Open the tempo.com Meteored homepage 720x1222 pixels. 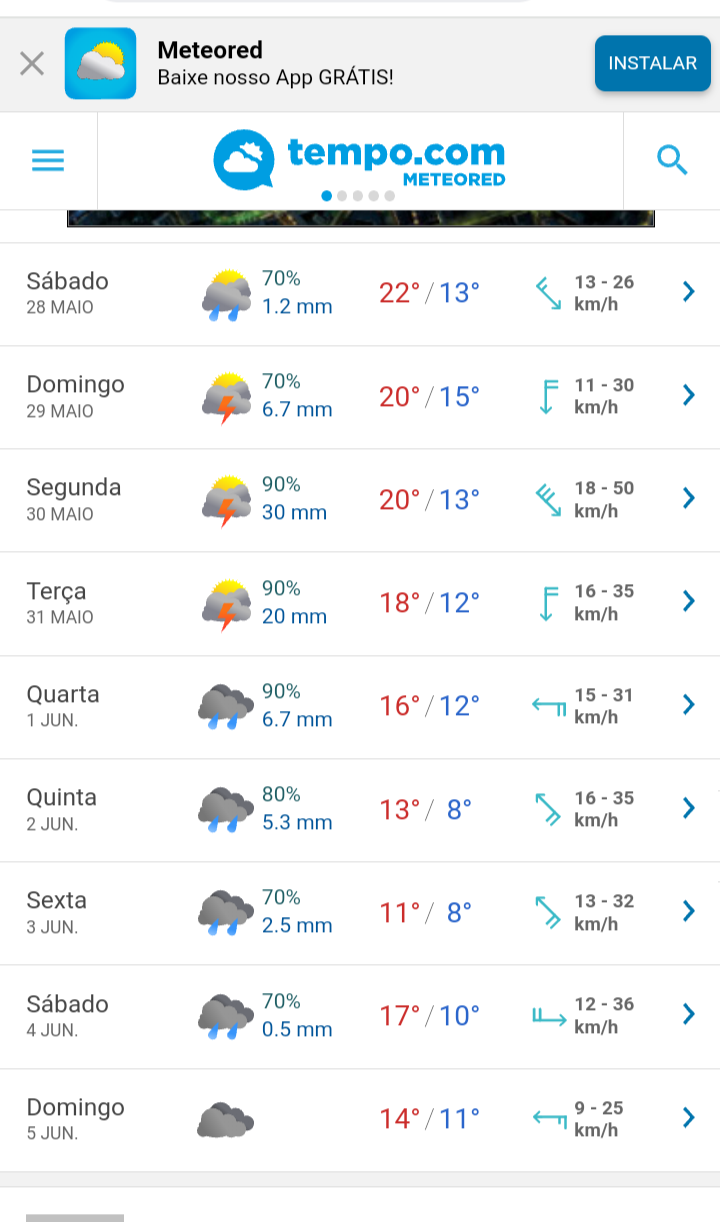click(x=360, y=159)
